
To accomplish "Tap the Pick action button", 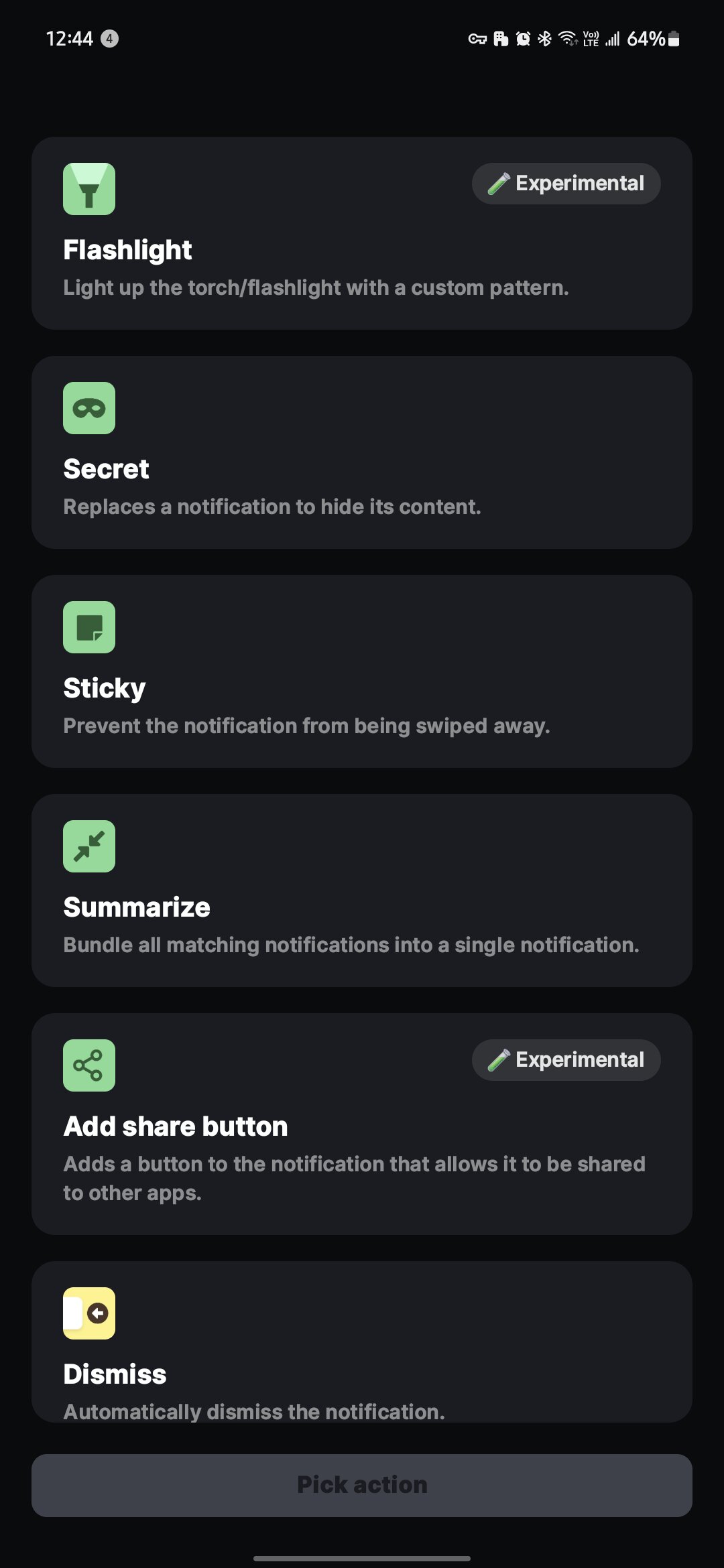I will coord(362,1485).
